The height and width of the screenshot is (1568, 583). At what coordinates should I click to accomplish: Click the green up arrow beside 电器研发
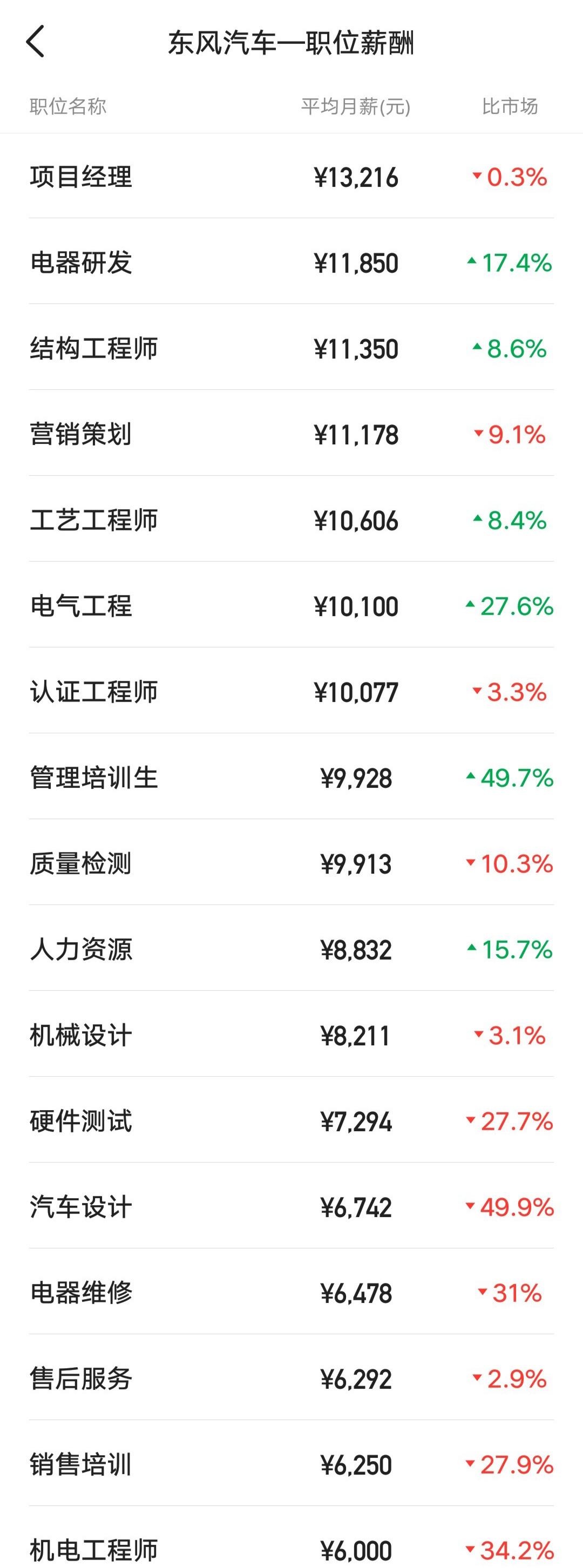472,262
